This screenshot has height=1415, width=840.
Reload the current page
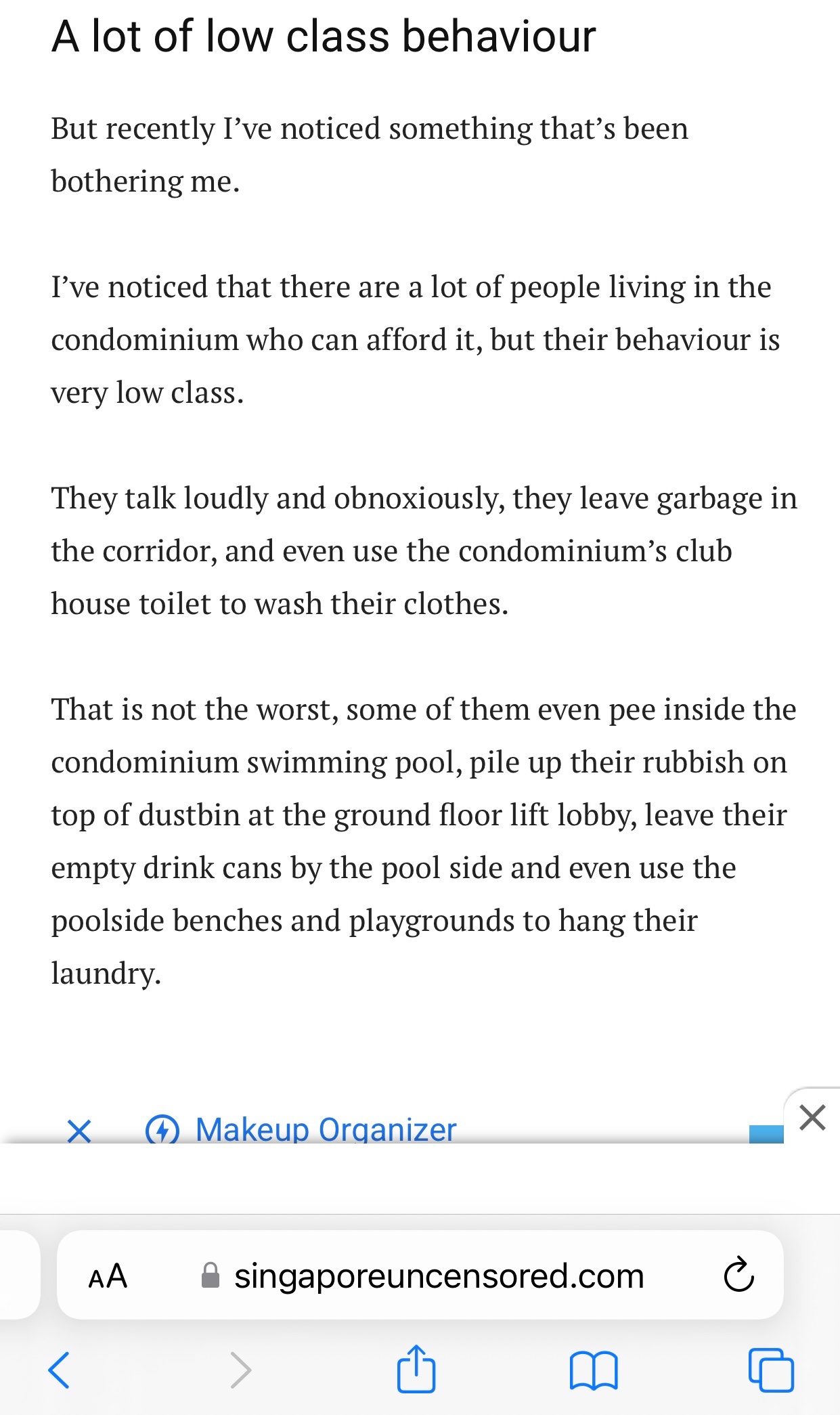[x=738, y=1276]
